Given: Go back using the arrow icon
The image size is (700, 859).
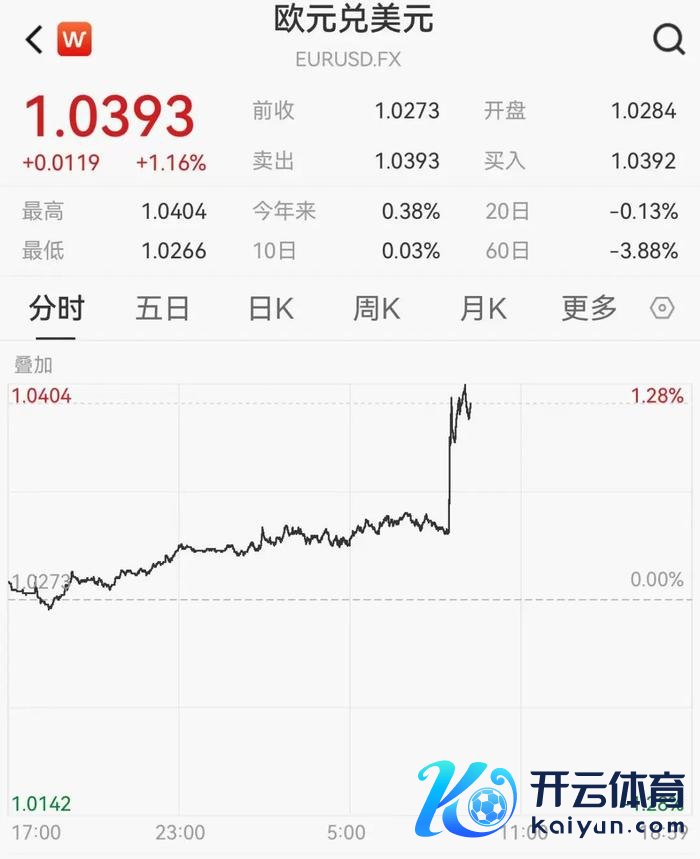Looking at the screenshot, I should coord(35,41).
